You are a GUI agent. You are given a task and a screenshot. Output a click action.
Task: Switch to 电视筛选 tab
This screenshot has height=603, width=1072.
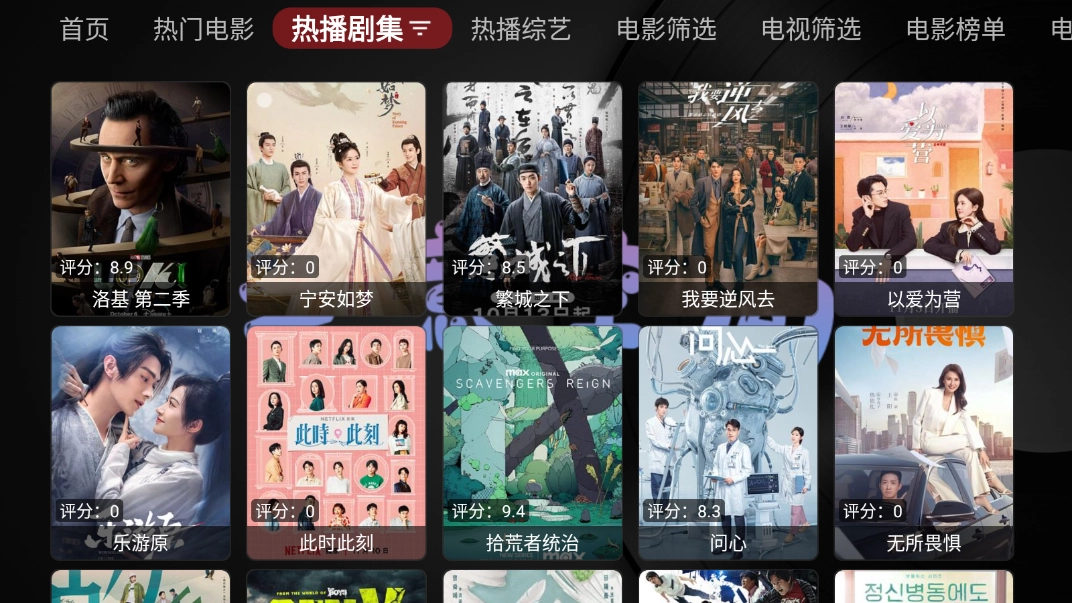811,29
